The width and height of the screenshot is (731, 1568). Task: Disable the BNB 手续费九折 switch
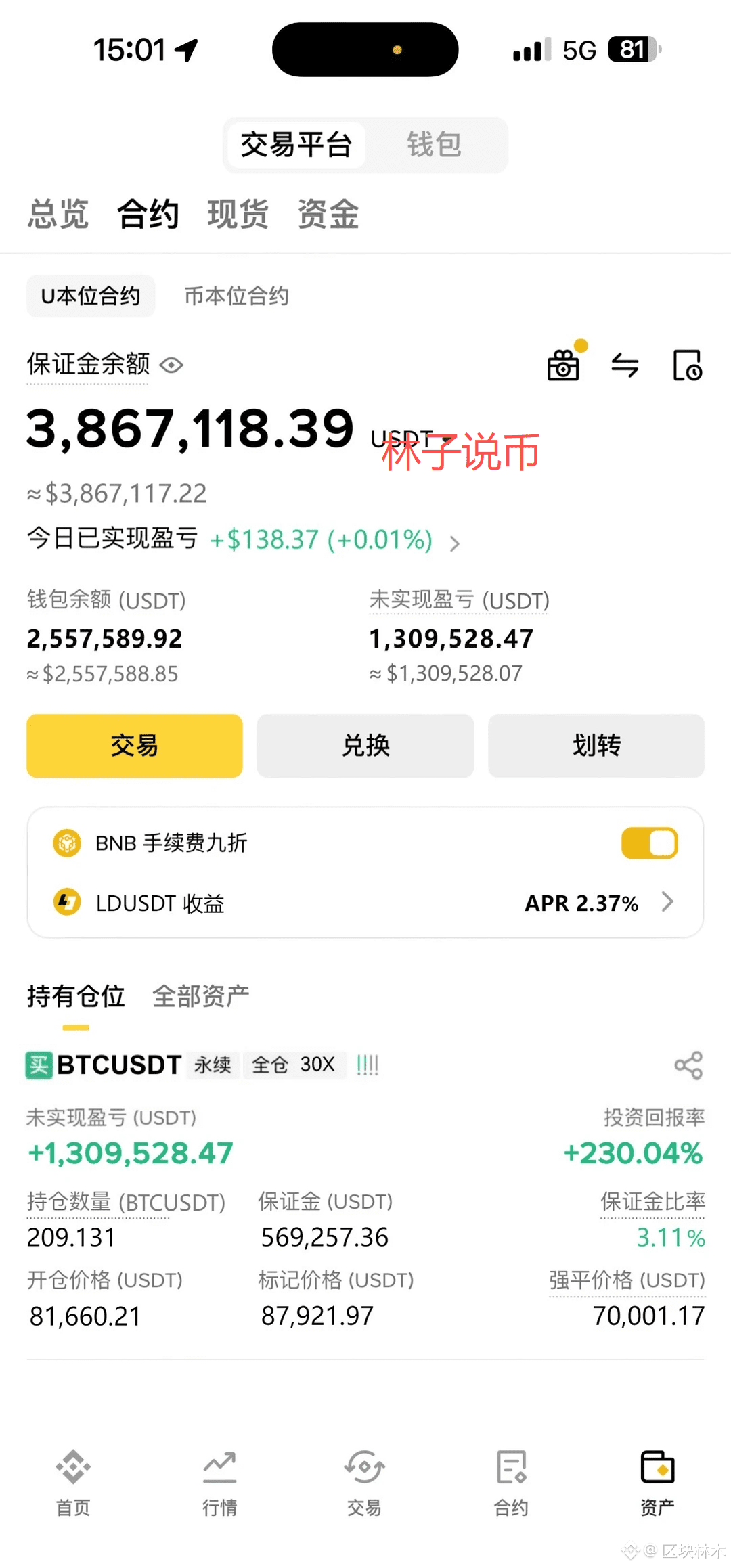pos(650,843)
